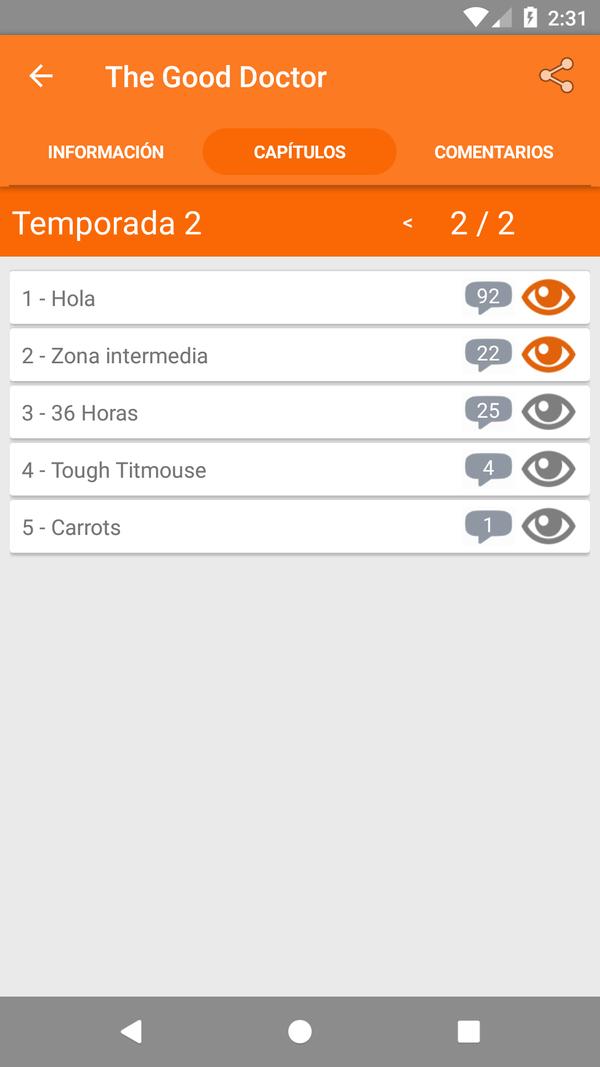The image size is (600, 1067).
Task: Unmark Hola as watched
Action: coord(548,297)
